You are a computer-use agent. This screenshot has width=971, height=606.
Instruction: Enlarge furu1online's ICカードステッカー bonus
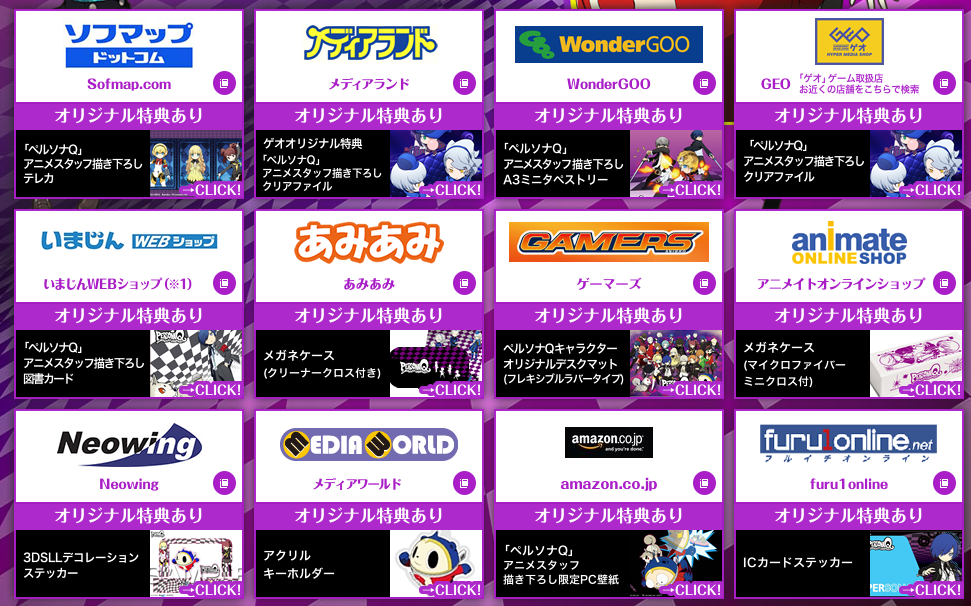[x=916, y=564]
